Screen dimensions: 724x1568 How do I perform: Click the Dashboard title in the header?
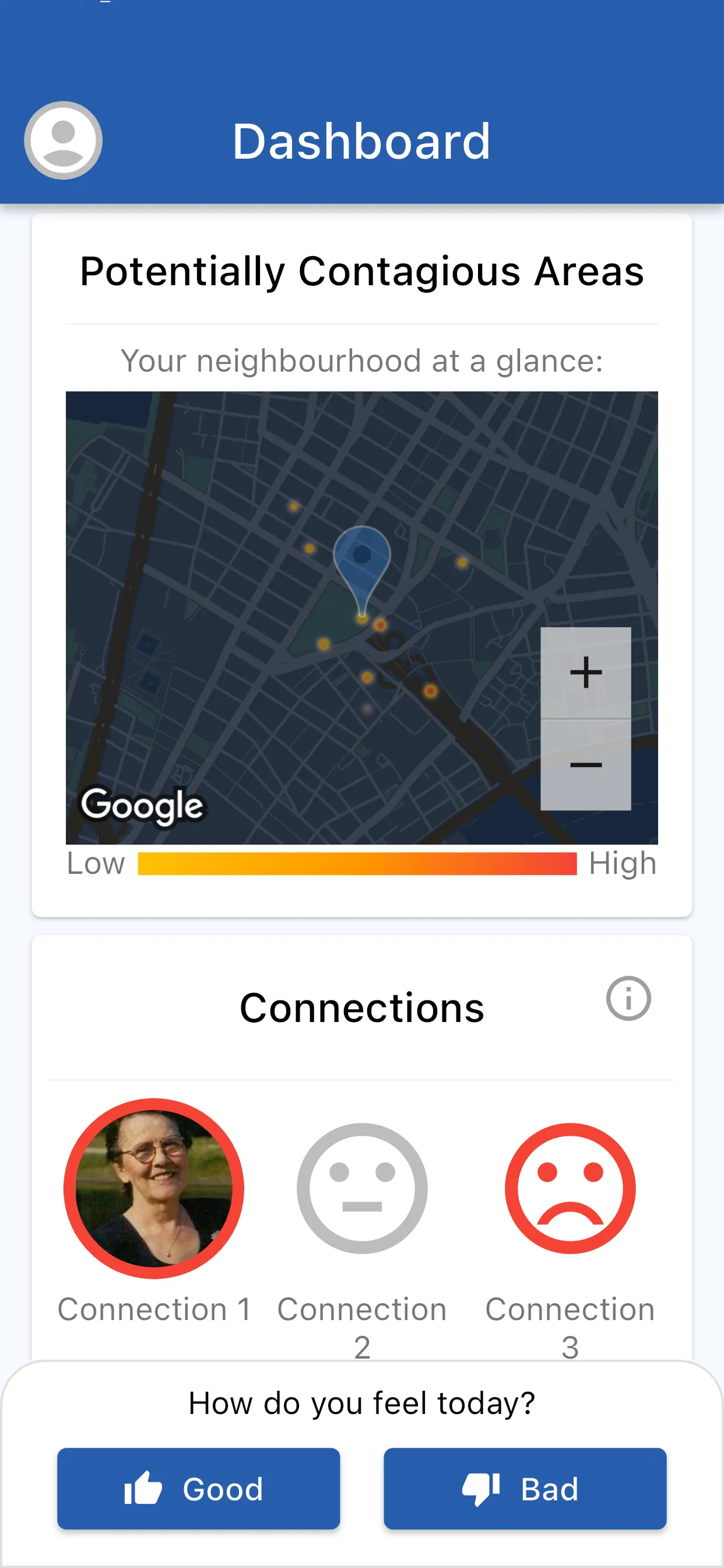[x=363, y=141]
